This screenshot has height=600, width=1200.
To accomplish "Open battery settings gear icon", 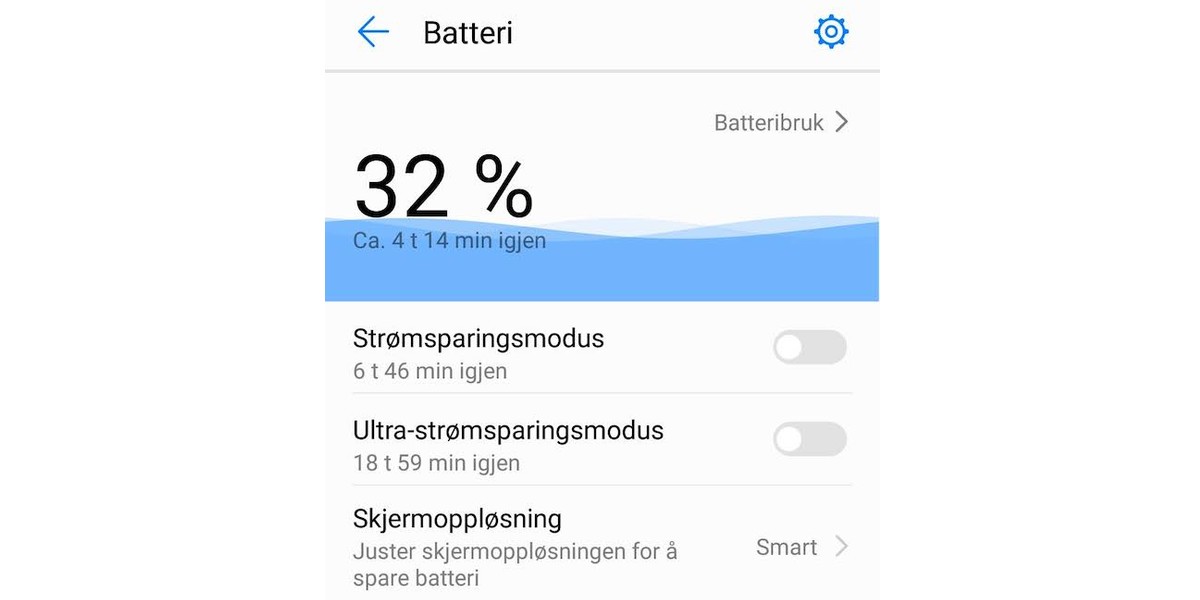I will click(x=831, y=32).
